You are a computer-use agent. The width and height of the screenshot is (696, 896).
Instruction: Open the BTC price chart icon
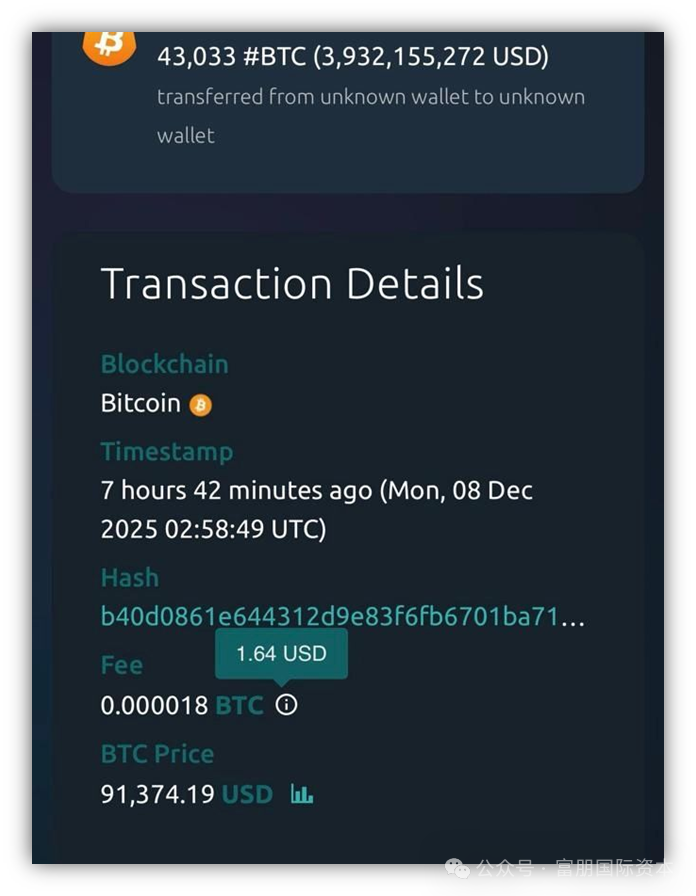[302, 794]
